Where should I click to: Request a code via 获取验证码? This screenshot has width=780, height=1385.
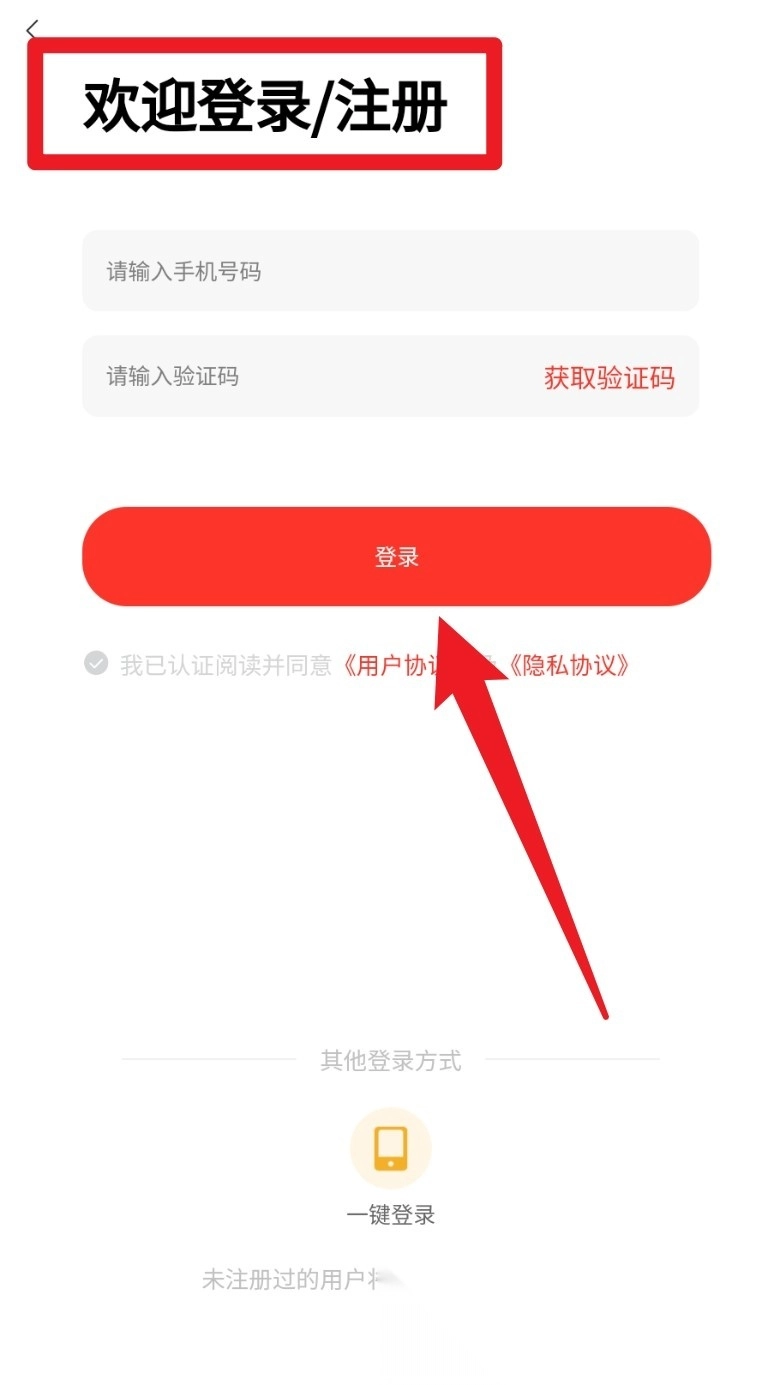(609, 377)
